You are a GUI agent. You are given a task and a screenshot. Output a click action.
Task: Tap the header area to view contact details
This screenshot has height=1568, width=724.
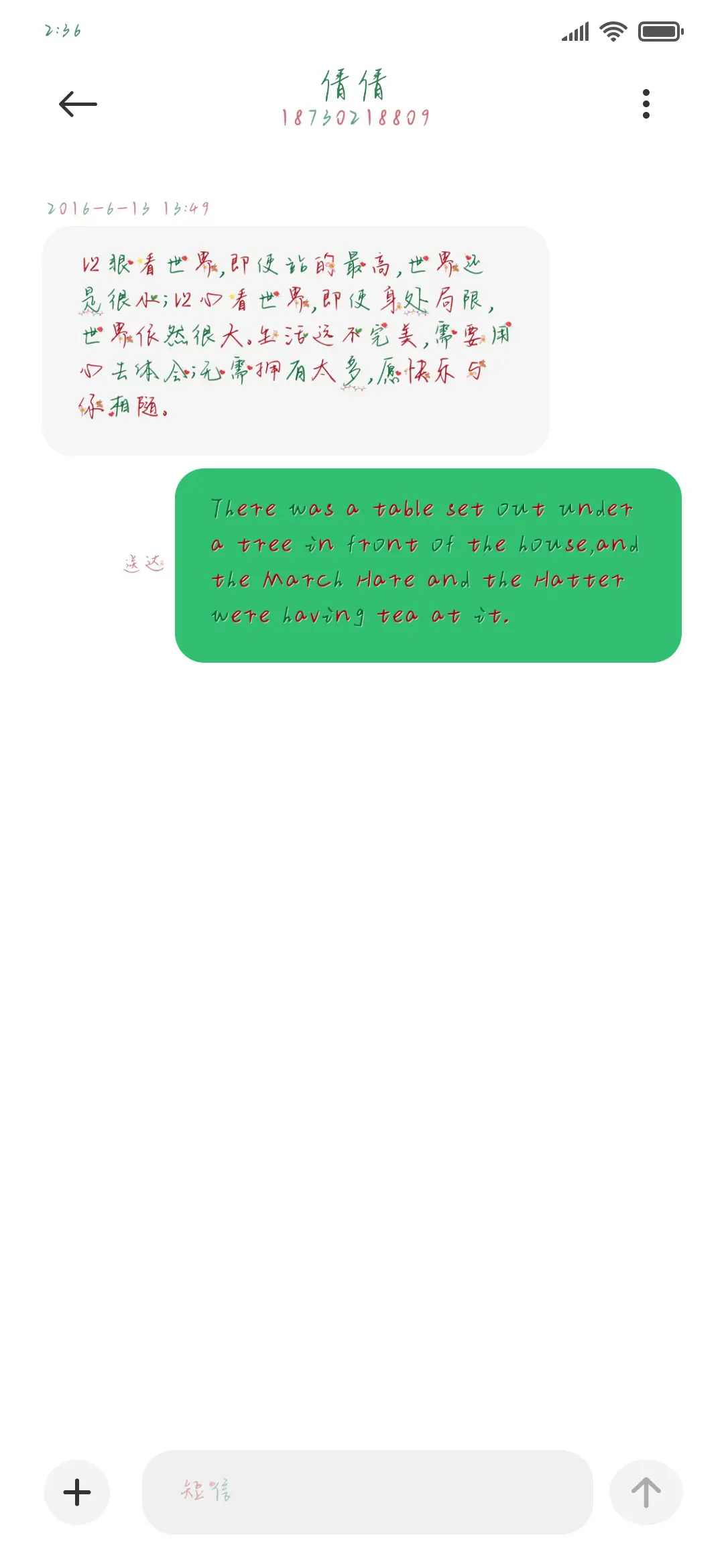(x=355, y=101)
